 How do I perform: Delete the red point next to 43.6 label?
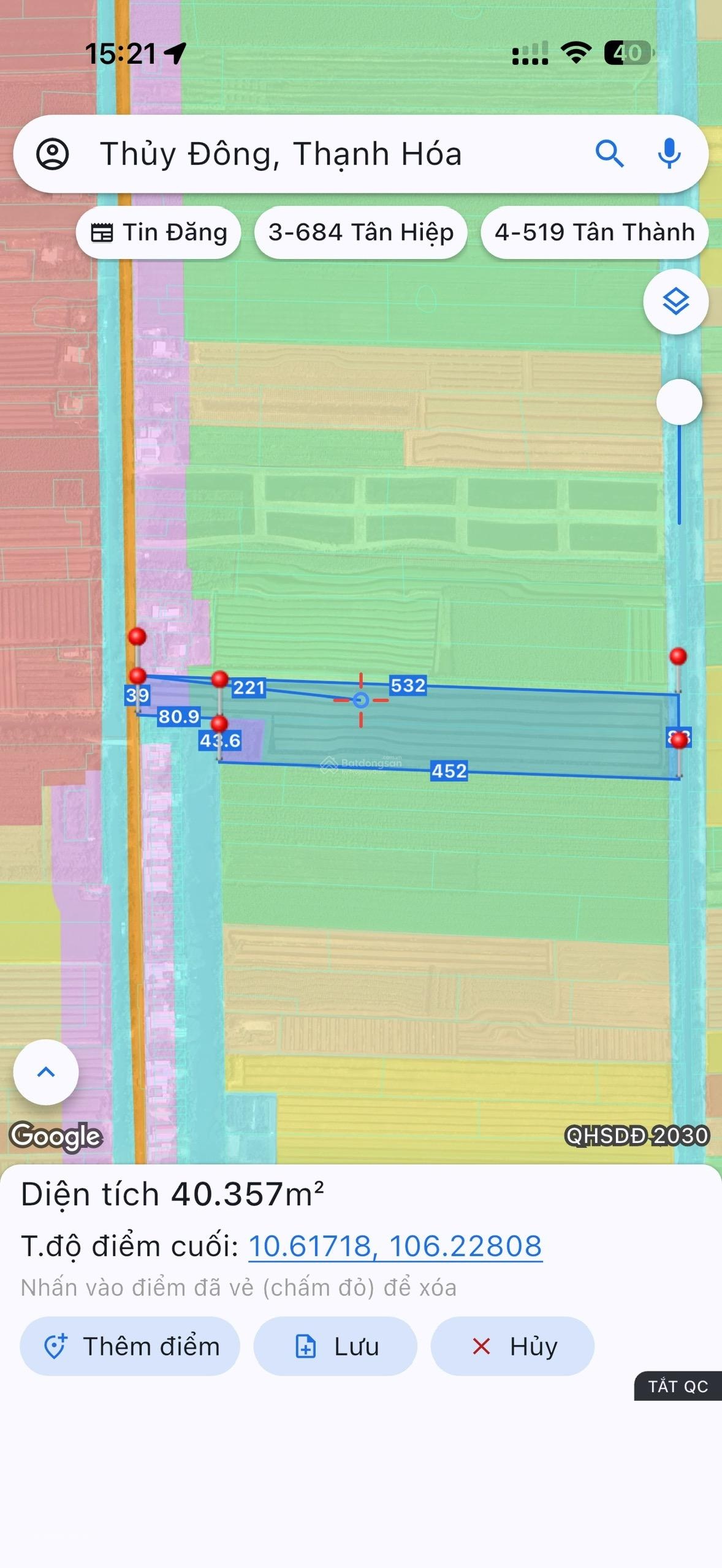tap(219, 725)
